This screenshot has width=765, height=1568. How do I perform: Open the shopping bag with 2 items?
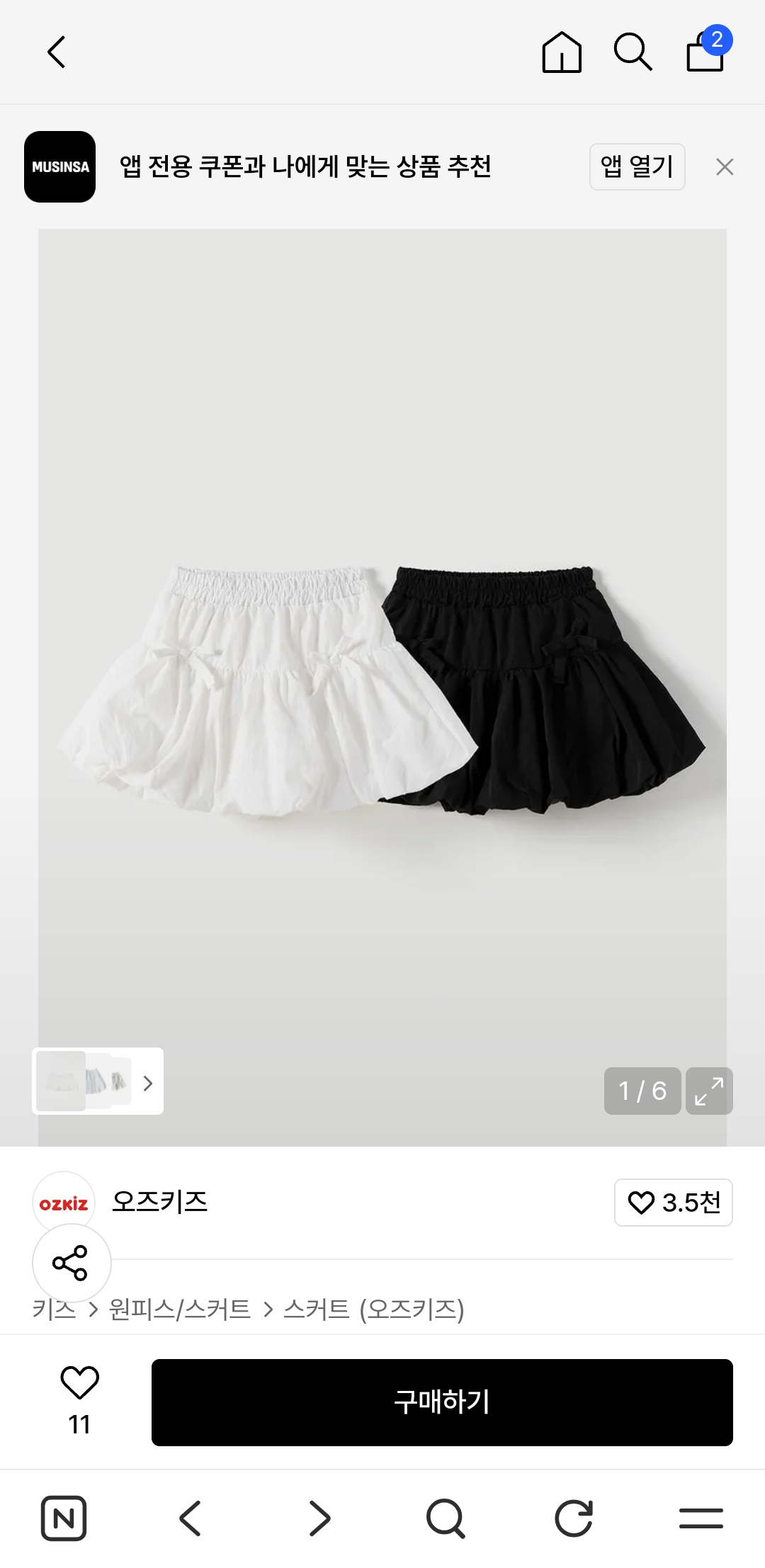[x=705, y=52]
